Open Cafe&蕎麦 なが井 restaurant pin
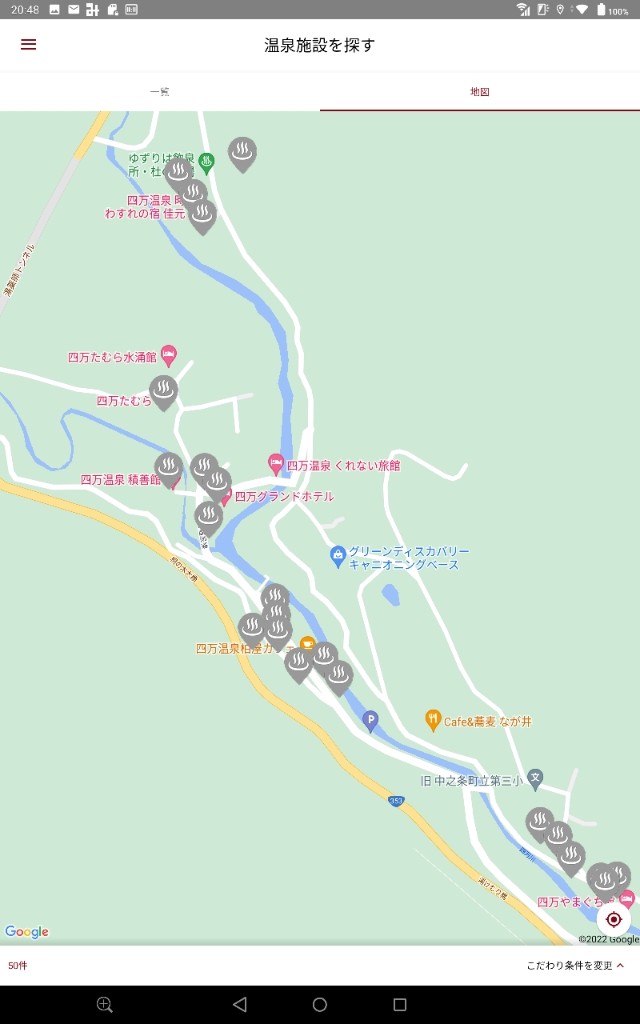 432,721
